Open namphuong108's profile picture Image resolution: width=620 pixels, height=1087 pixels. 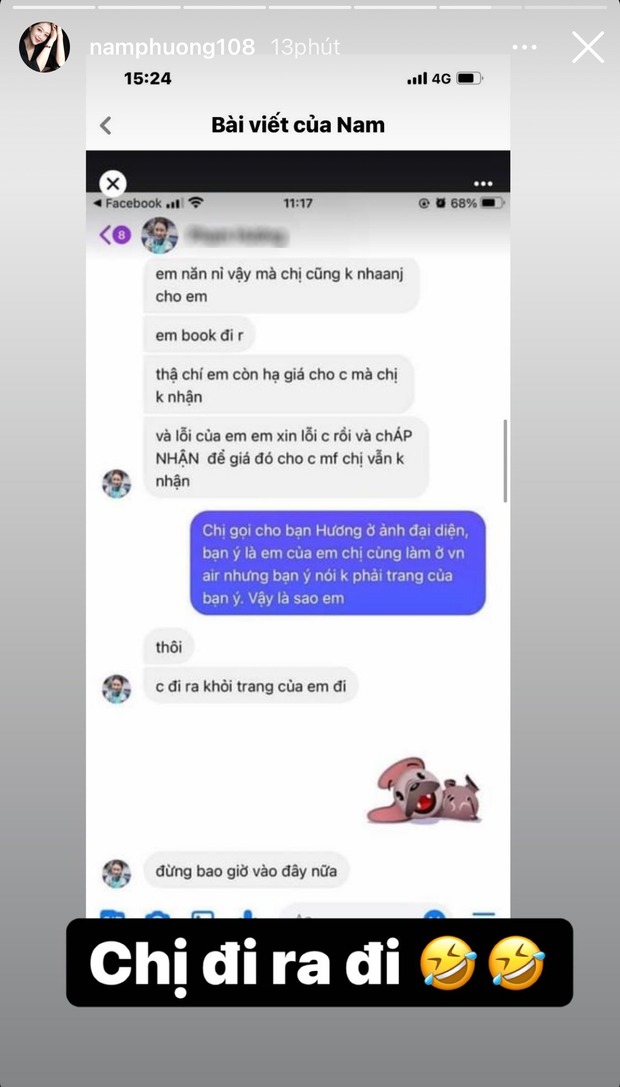pos(44,47)
